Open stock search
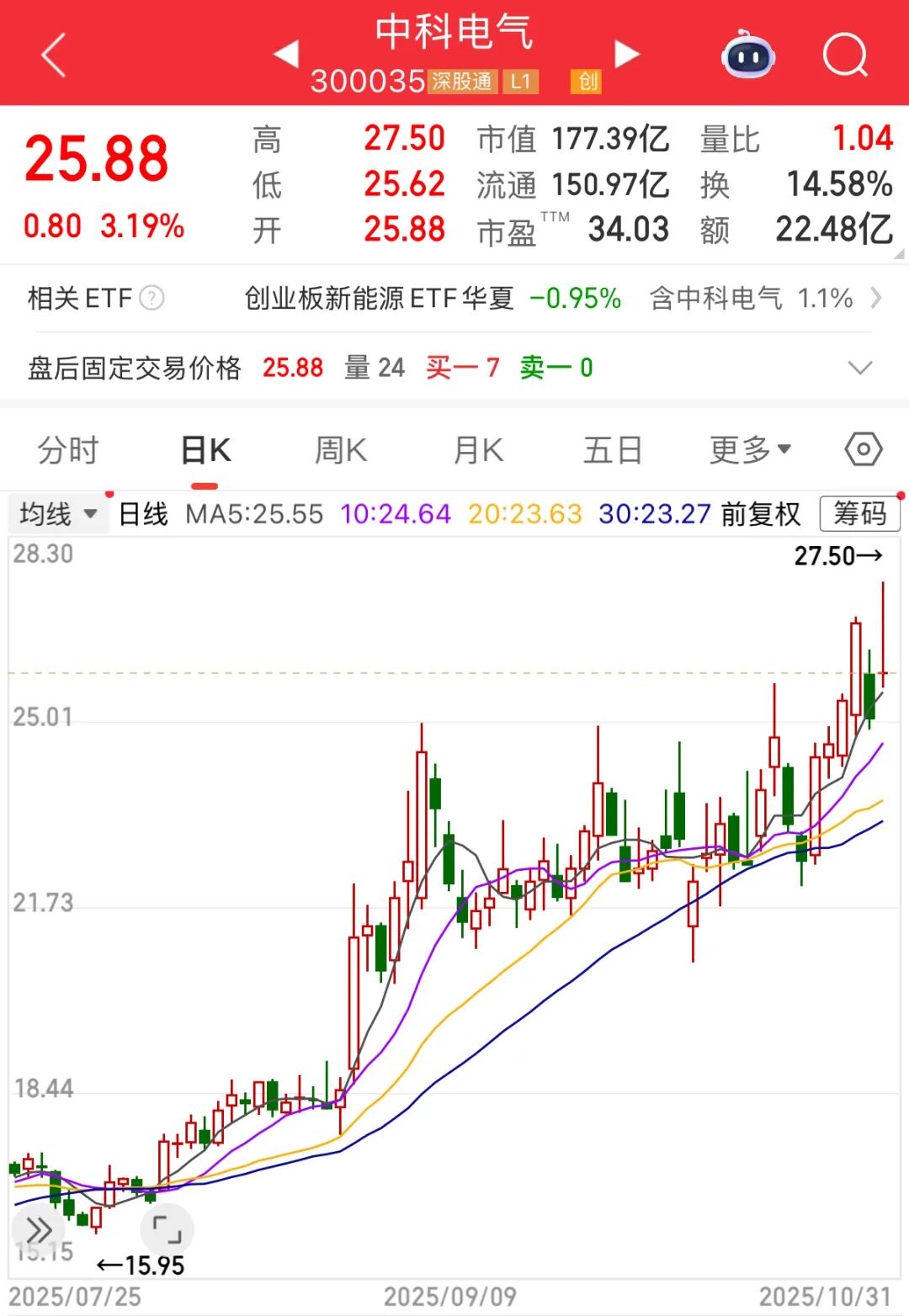The width and height of the screenshot is (909, 1316). pyautogui.click(x=844, y=56)
